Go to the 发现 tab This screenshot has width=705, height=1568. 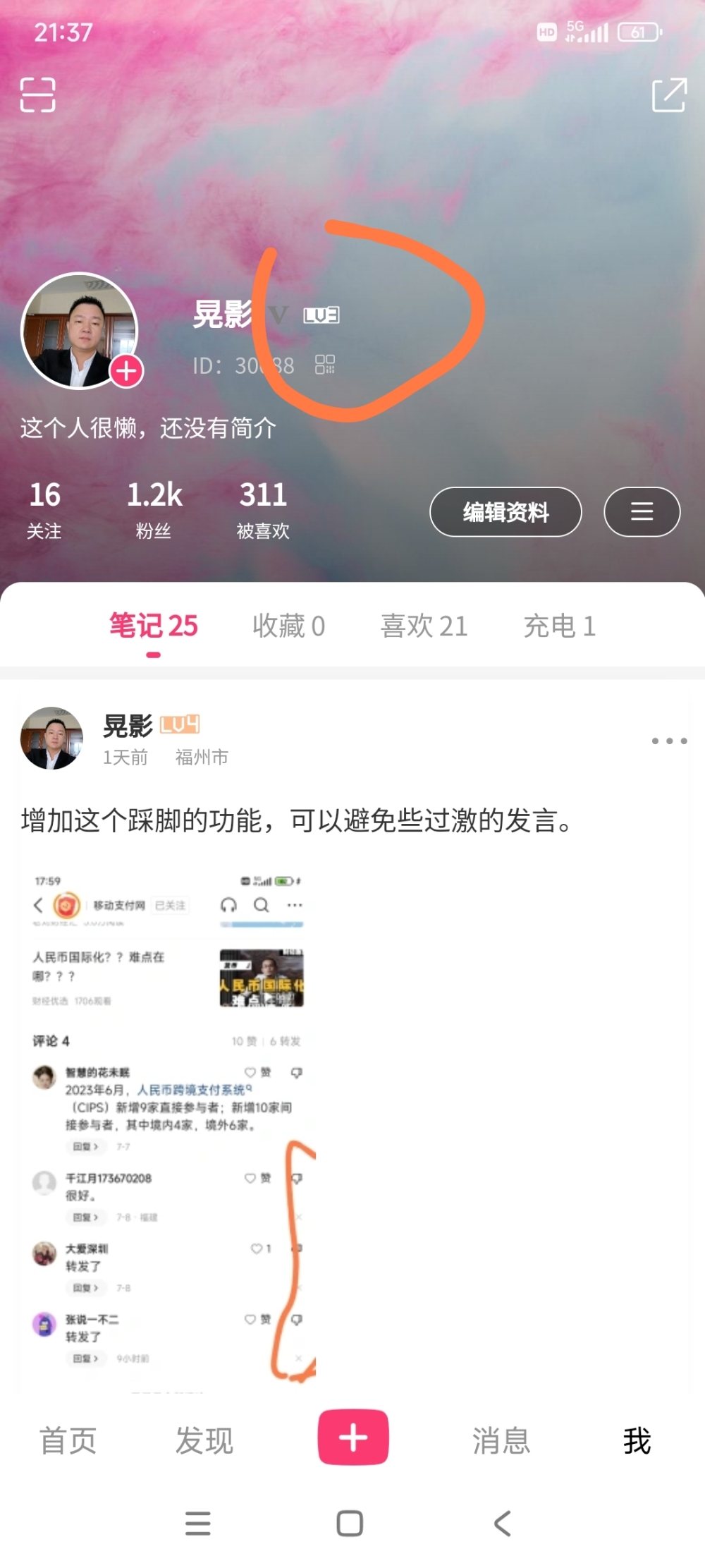[204, 1440]
